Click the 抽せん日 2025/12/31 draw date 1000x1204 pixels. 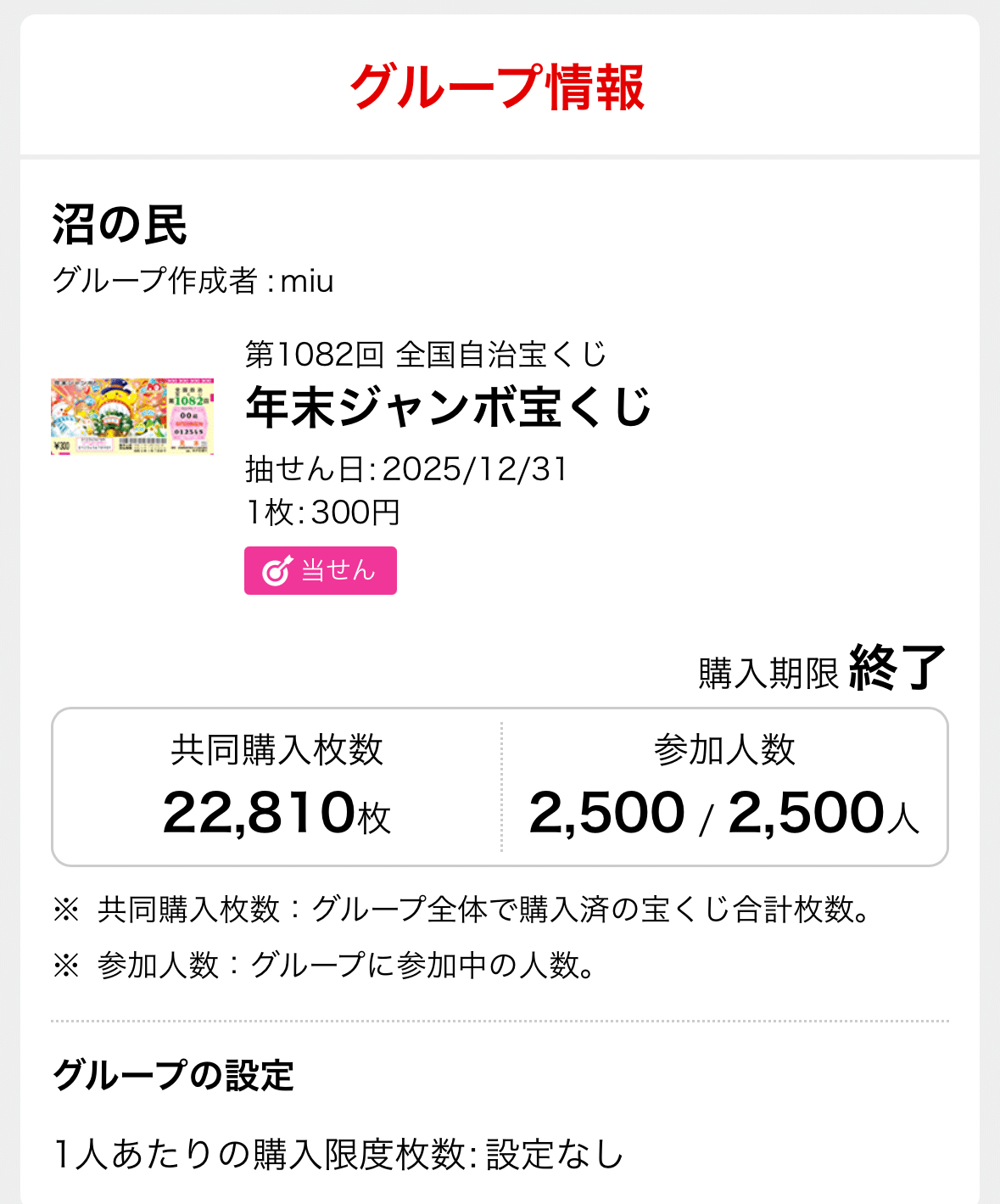tap(407, 467)
